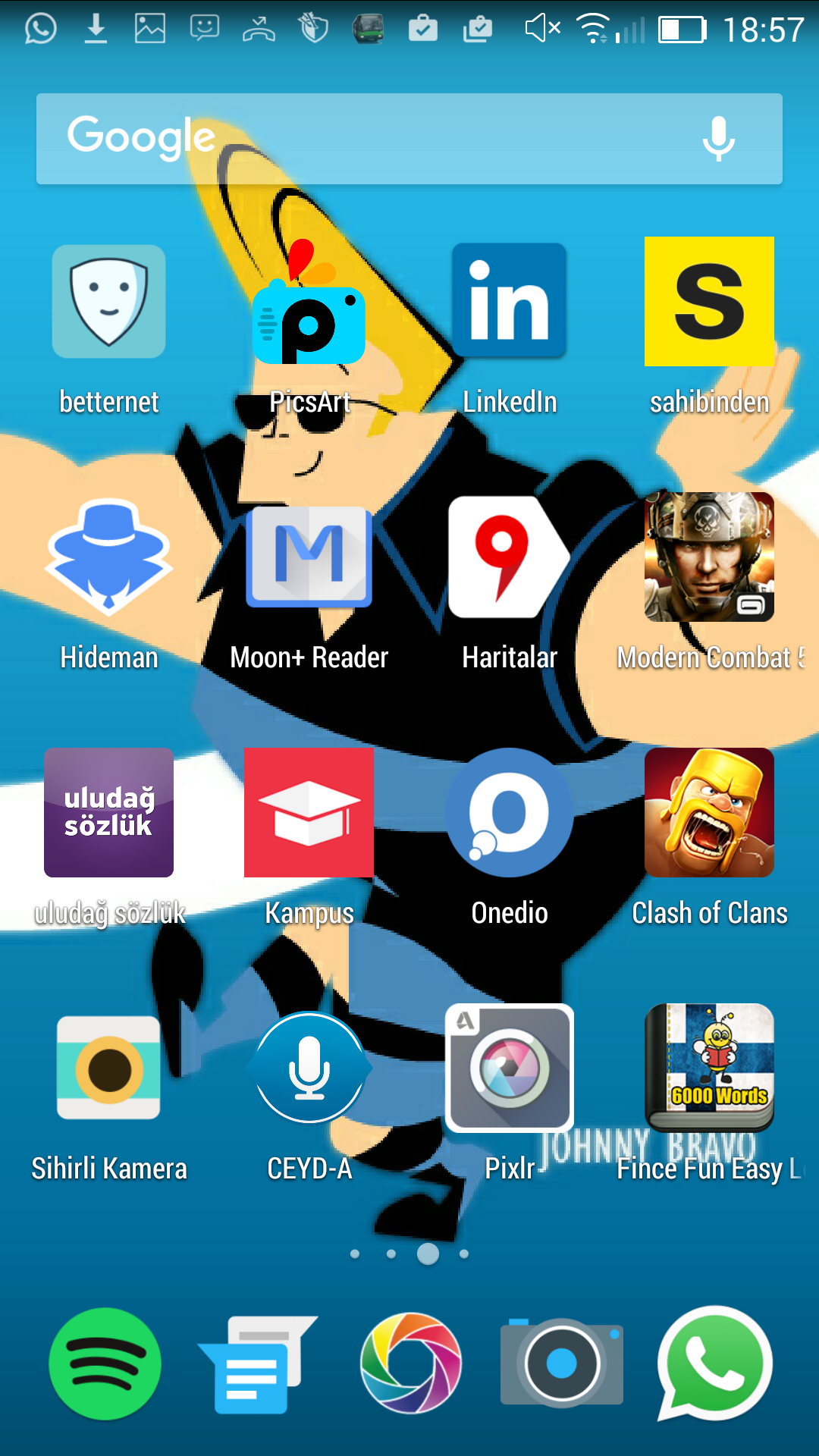This screenshot has height=1456, width=819.
Task: Open uludağ sözlük app
Action: (x=109, y=812)
